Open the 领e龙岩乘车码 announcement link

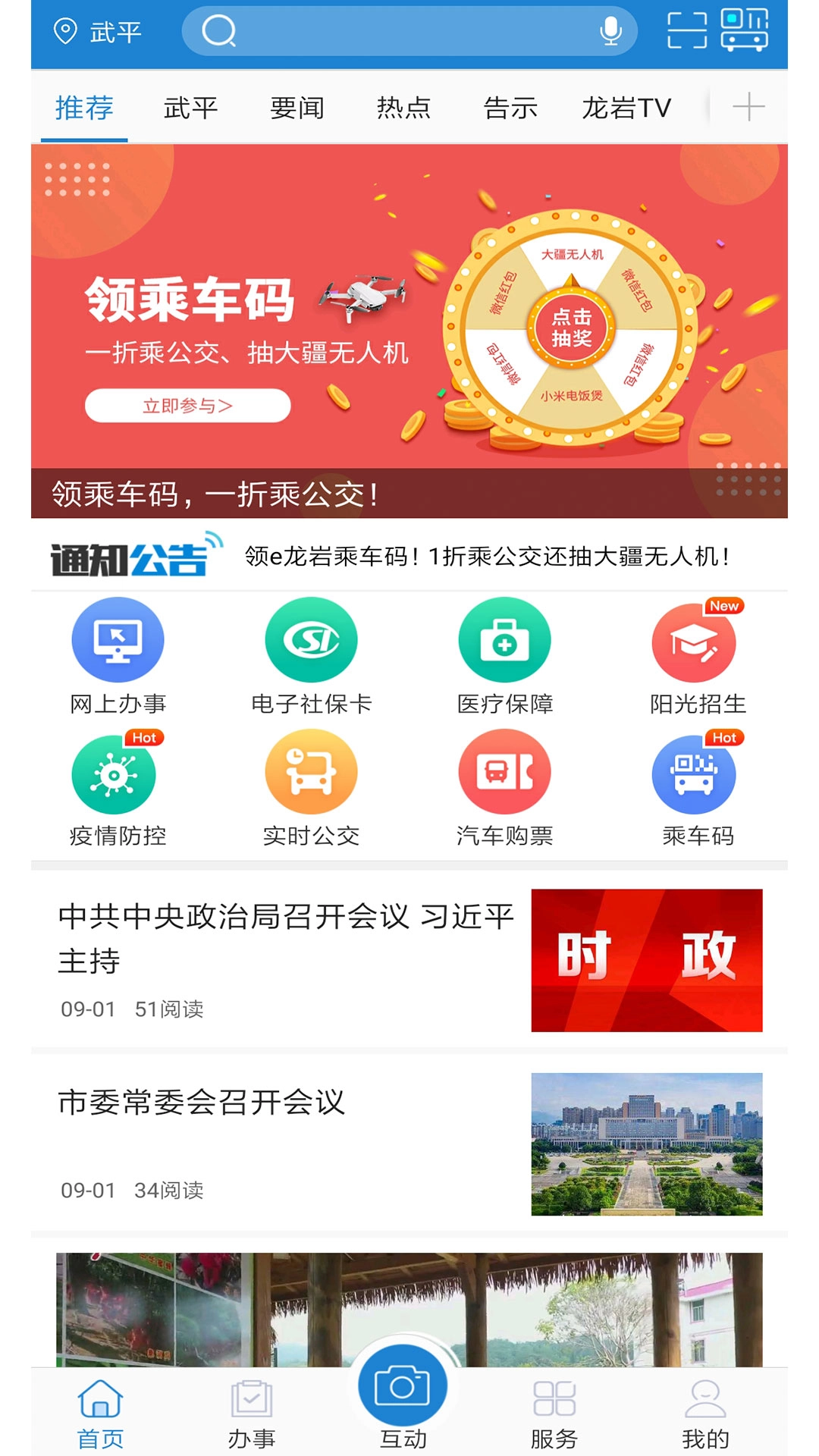485,556
